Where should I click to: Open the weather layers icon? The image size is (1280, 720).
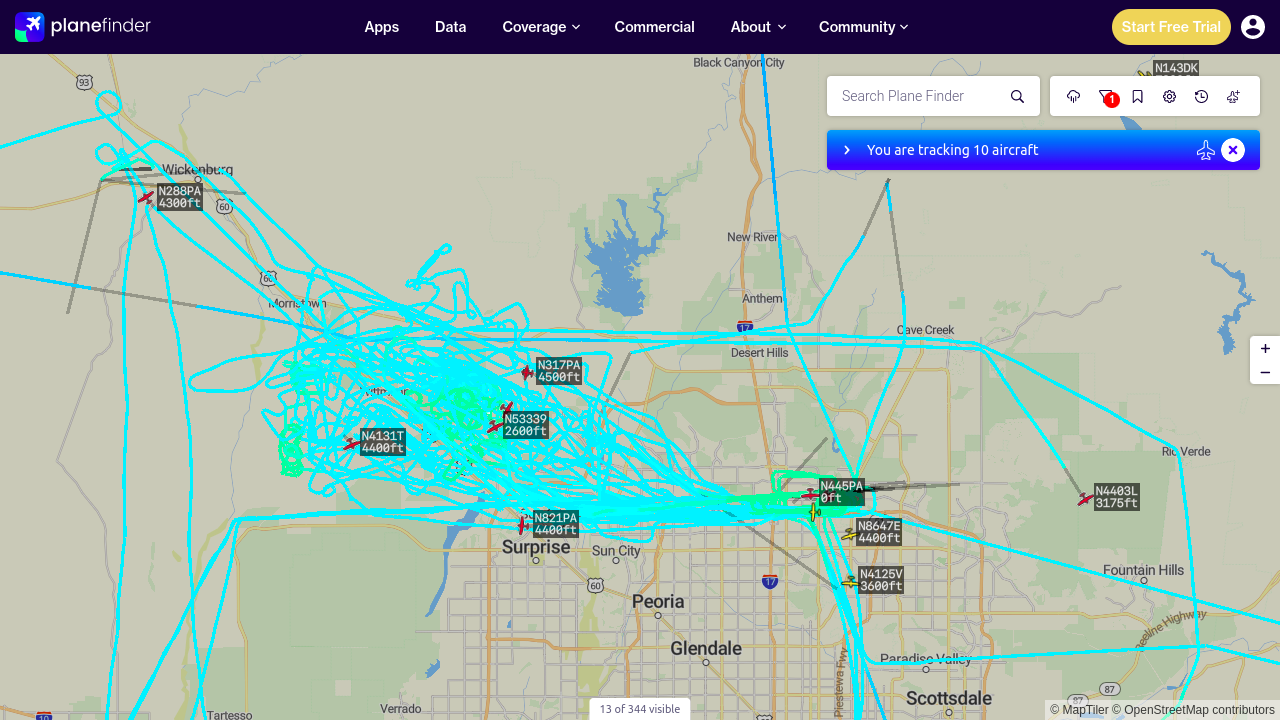pos(1074,97)
